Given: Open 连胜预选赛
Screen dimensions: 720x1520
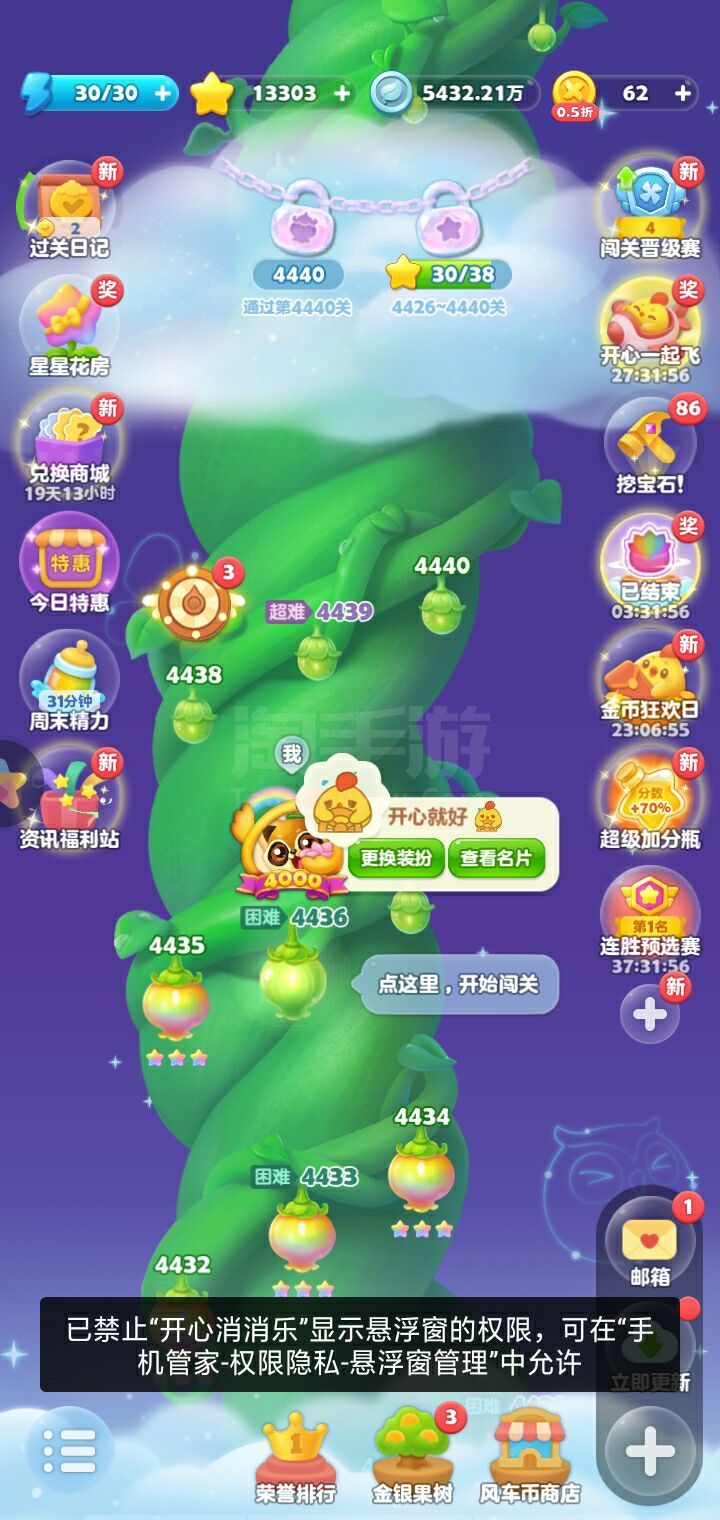Looking at the screenshot, I should point(650,921).
